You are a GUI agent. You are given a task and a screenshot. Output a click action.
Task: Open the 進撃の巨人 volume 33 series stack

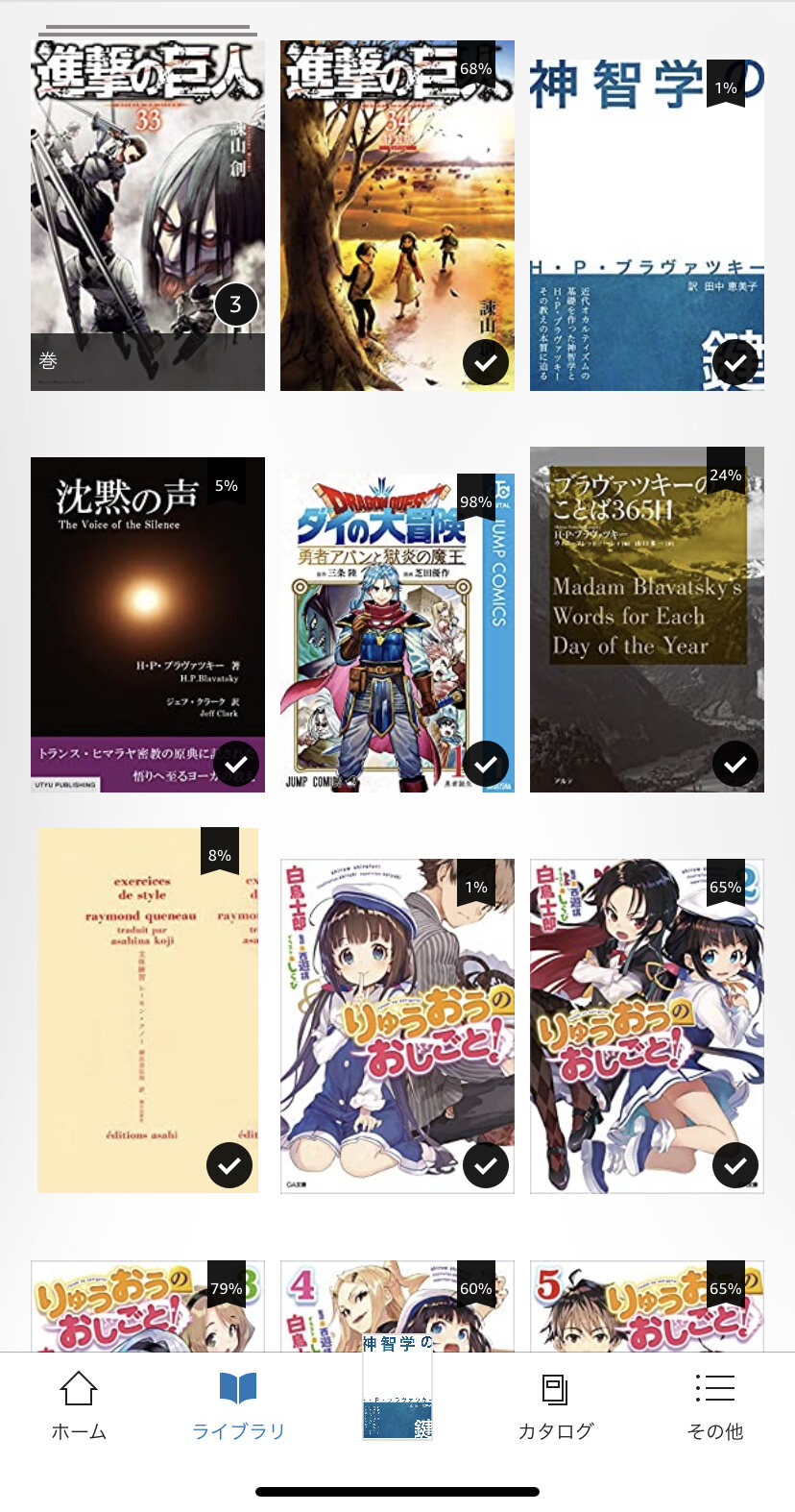coord(147,211)
